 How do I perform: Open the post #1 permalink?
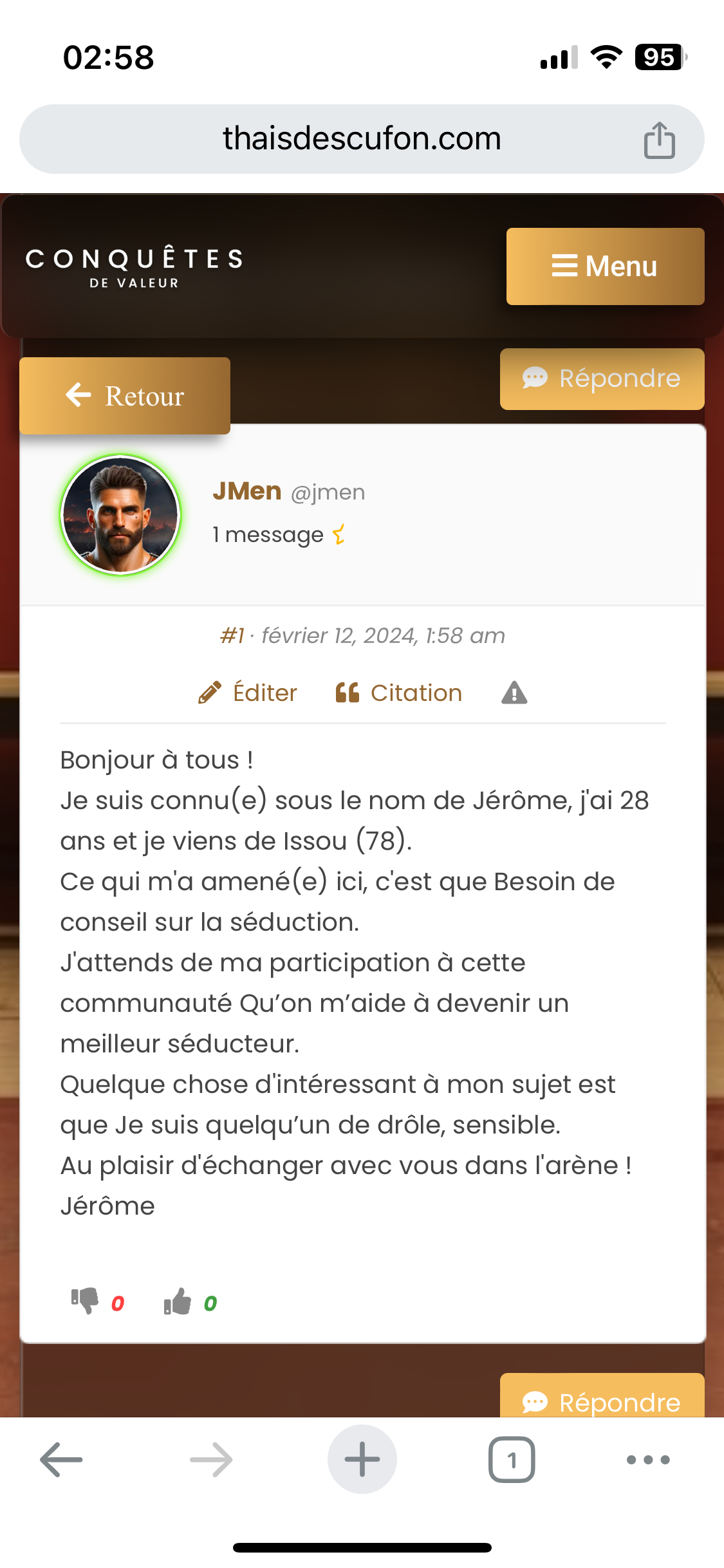point(232,635)
